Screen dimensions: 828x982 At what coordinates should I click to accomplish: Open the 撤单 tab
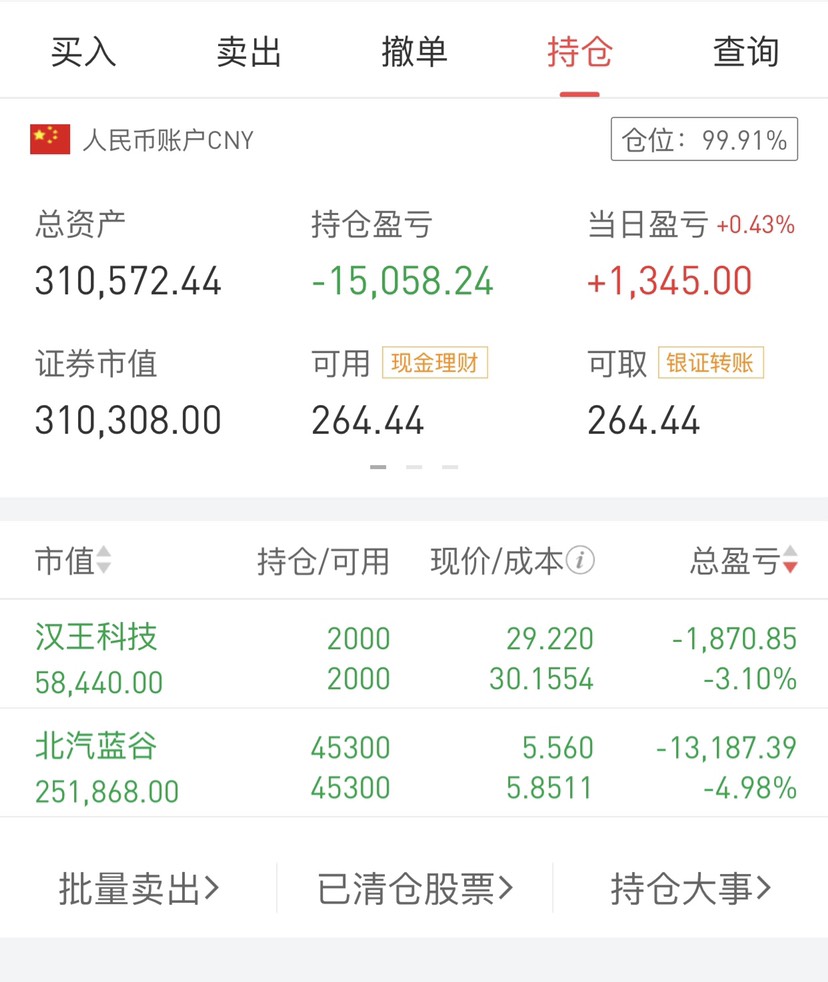414,52
